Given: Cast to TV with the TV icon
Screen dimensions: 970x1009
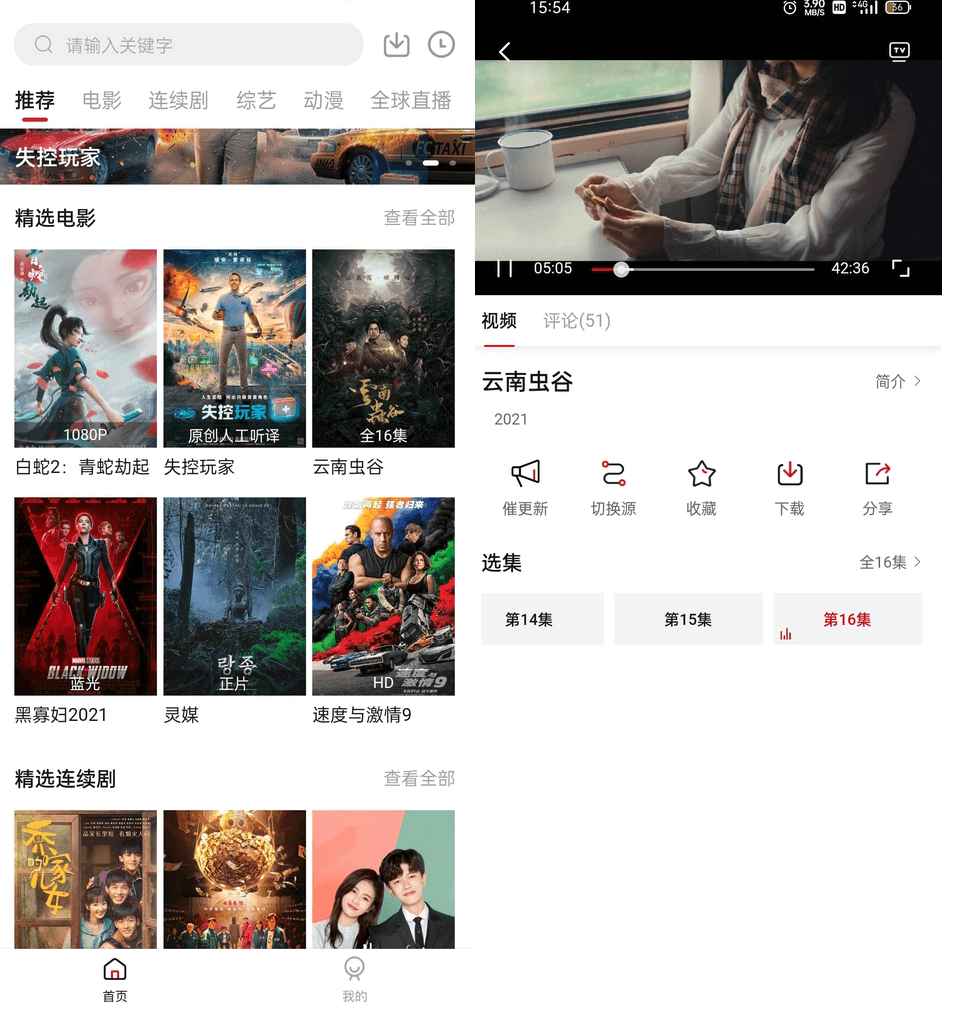Looking at the screenshot, I should 899,52.
